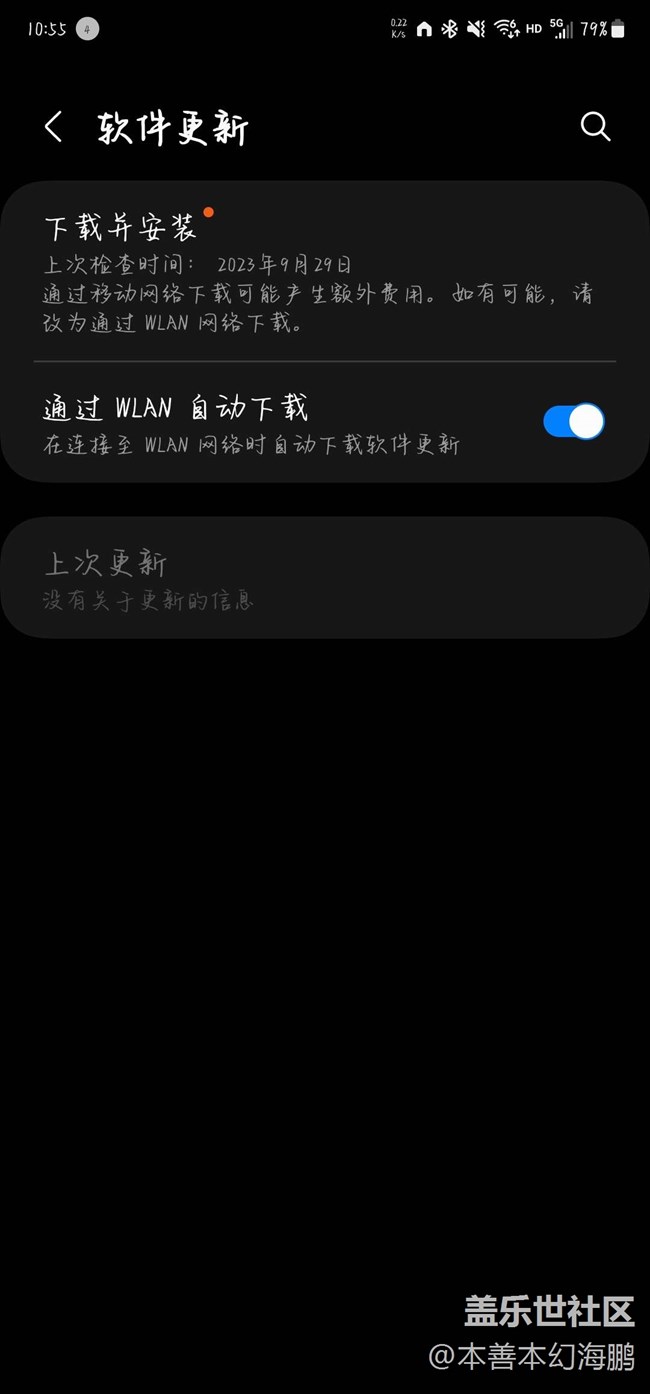Toggle 通过 WLAN 自动下载 switch
Screen dimensions: 650x1394
click(x=574, y=422)
